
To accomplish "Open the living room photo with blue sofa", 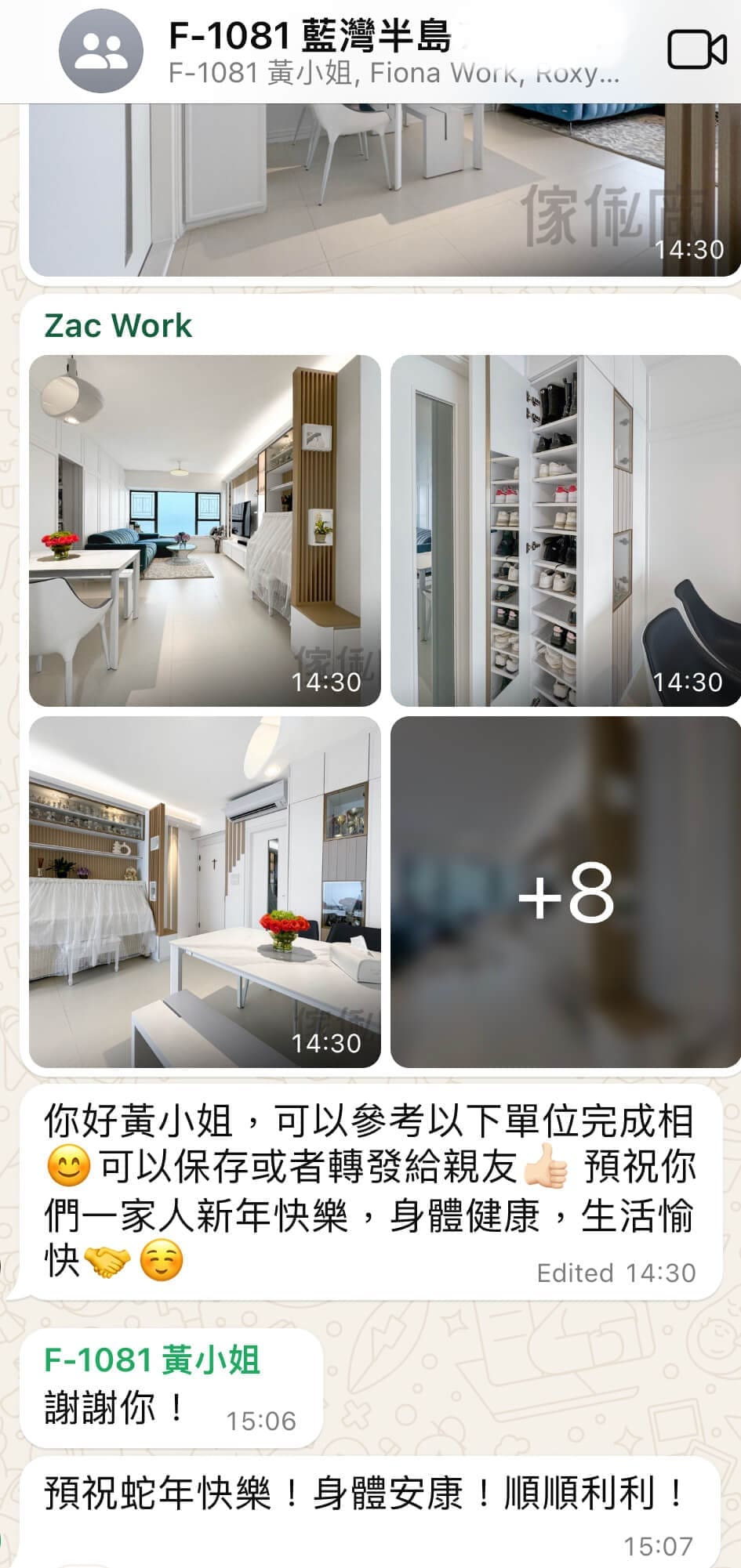I will [x=205, y=531].
